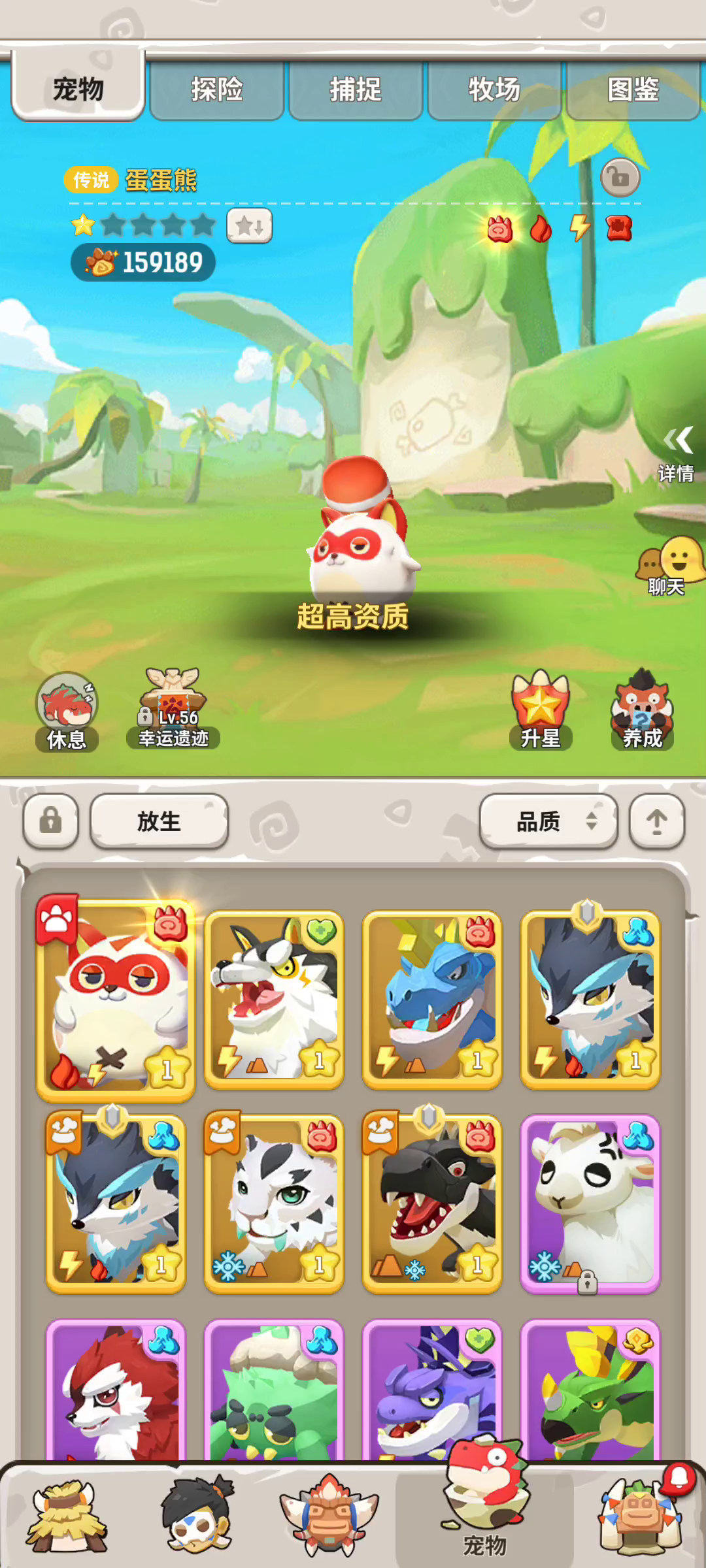Viewport: 706px width, 1568px height.
Task: Open the 品质 sort dropdown
Action: click(548, 821)
